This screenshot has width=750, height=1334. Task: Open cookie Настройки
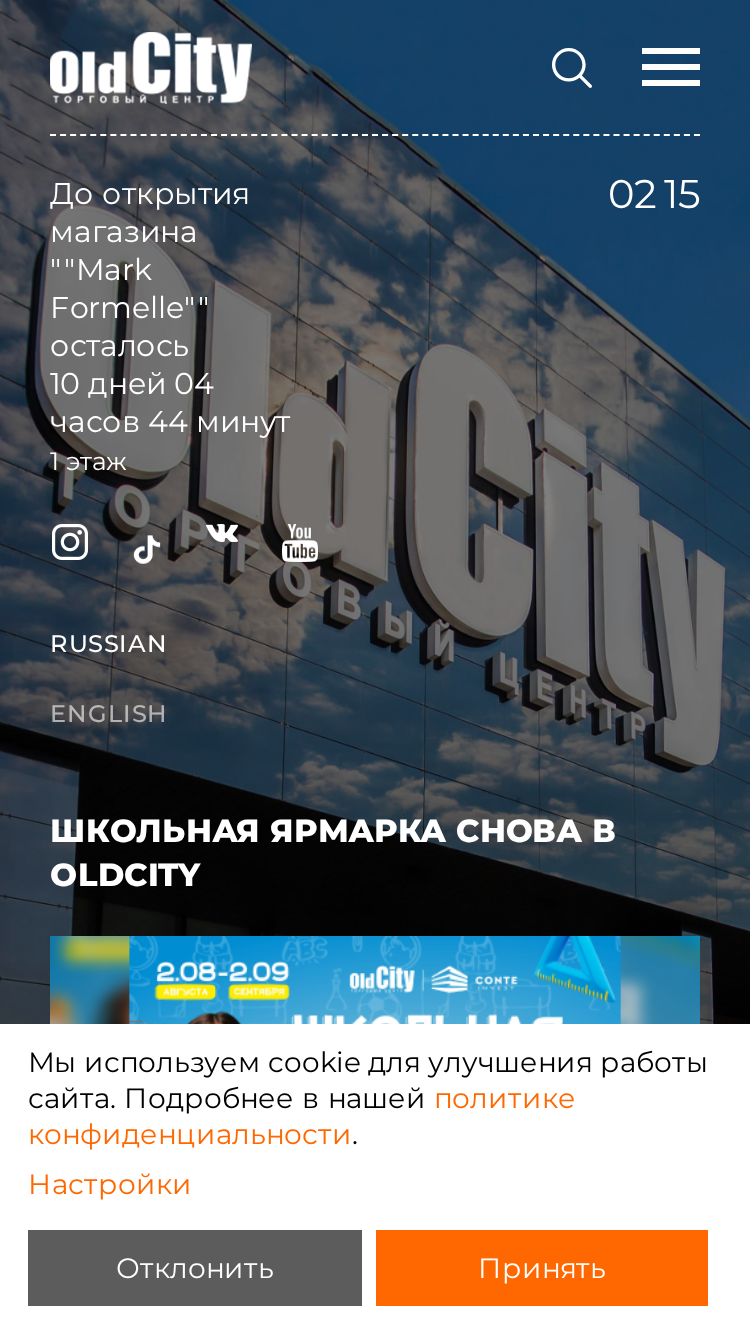[x=109, y=1184]
